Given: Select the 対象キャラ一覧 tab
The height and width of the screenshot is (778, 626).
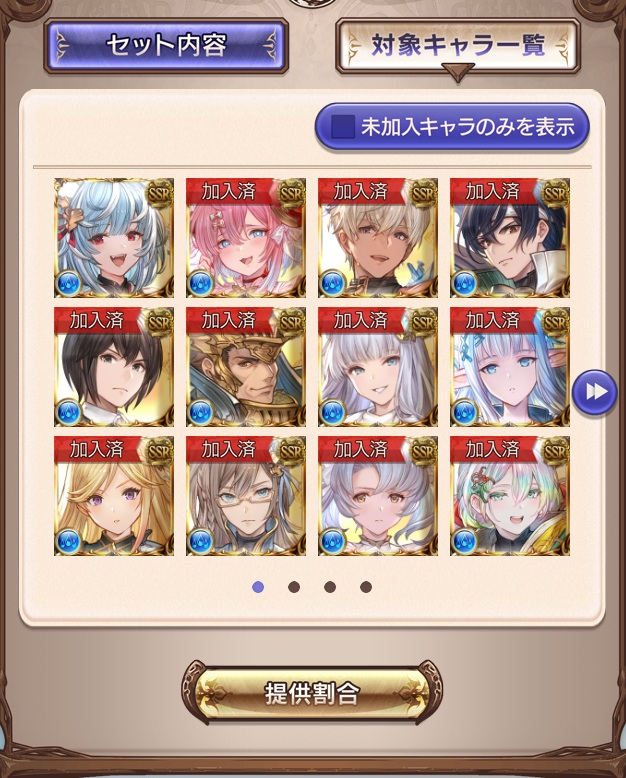Looking at the screenshot, I should [x=458, y=46].
